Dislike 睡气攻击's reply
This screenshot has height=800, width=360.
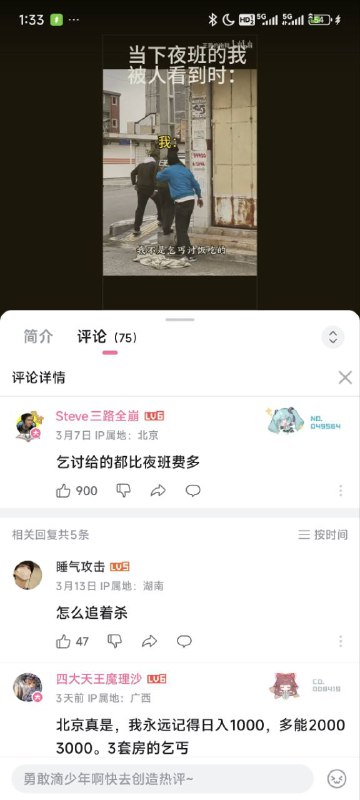coord(115,641)
